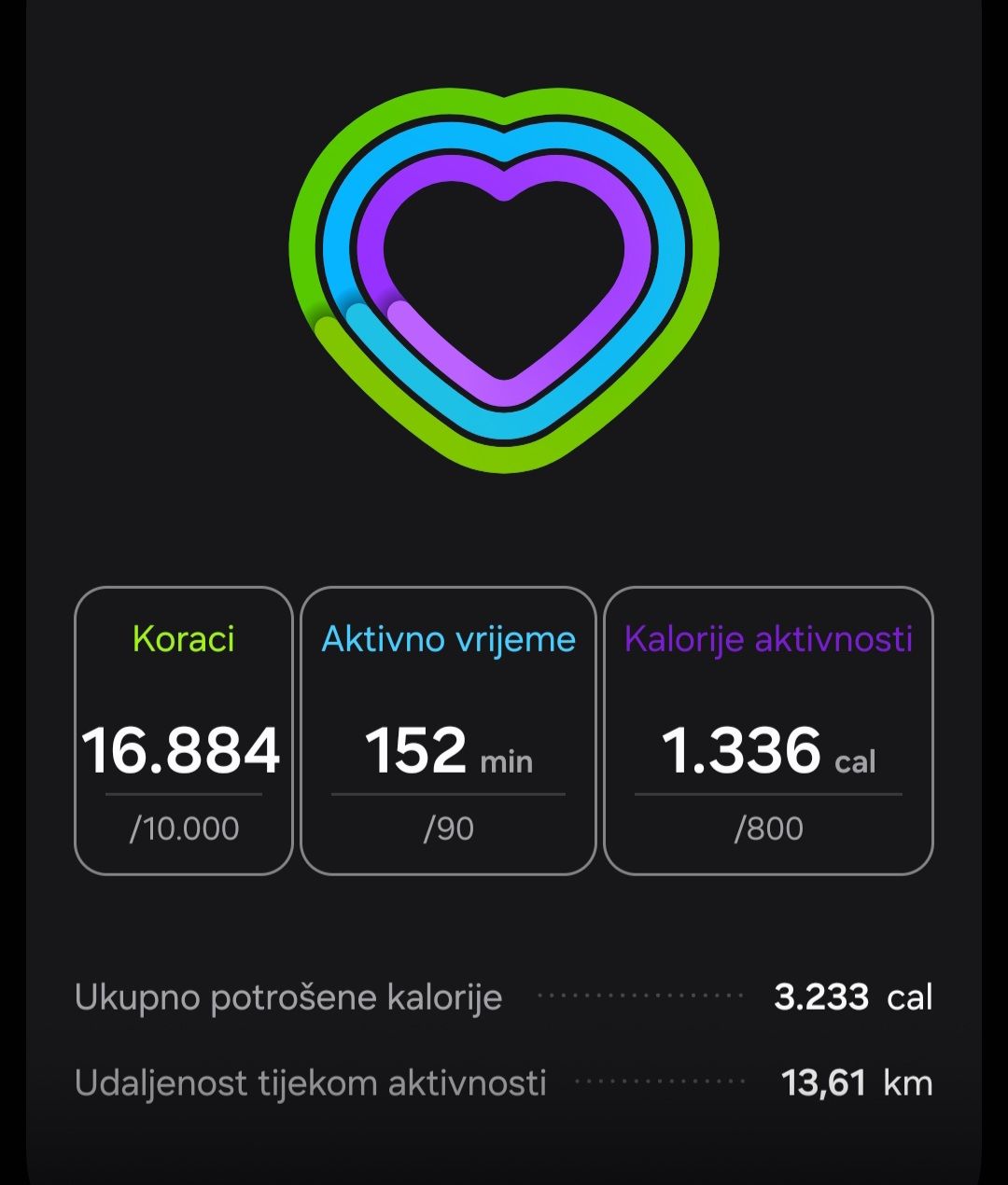Open the Kalorije aktivnosti card
Viewport: 1008px width, 1185px height.
(x=768, y=731)
